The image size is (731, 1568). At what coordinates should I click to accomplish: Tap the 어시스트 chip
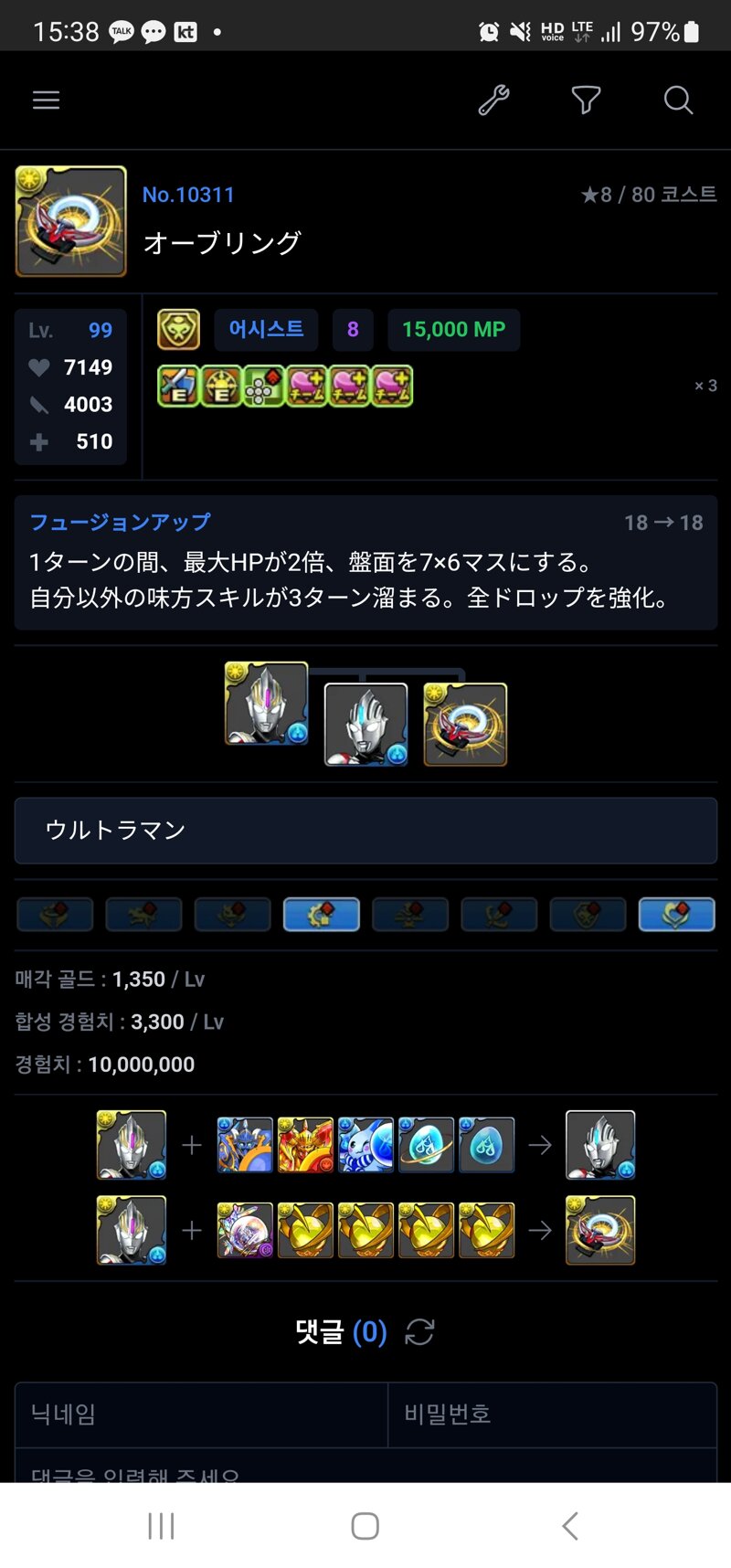click(266, 330)
